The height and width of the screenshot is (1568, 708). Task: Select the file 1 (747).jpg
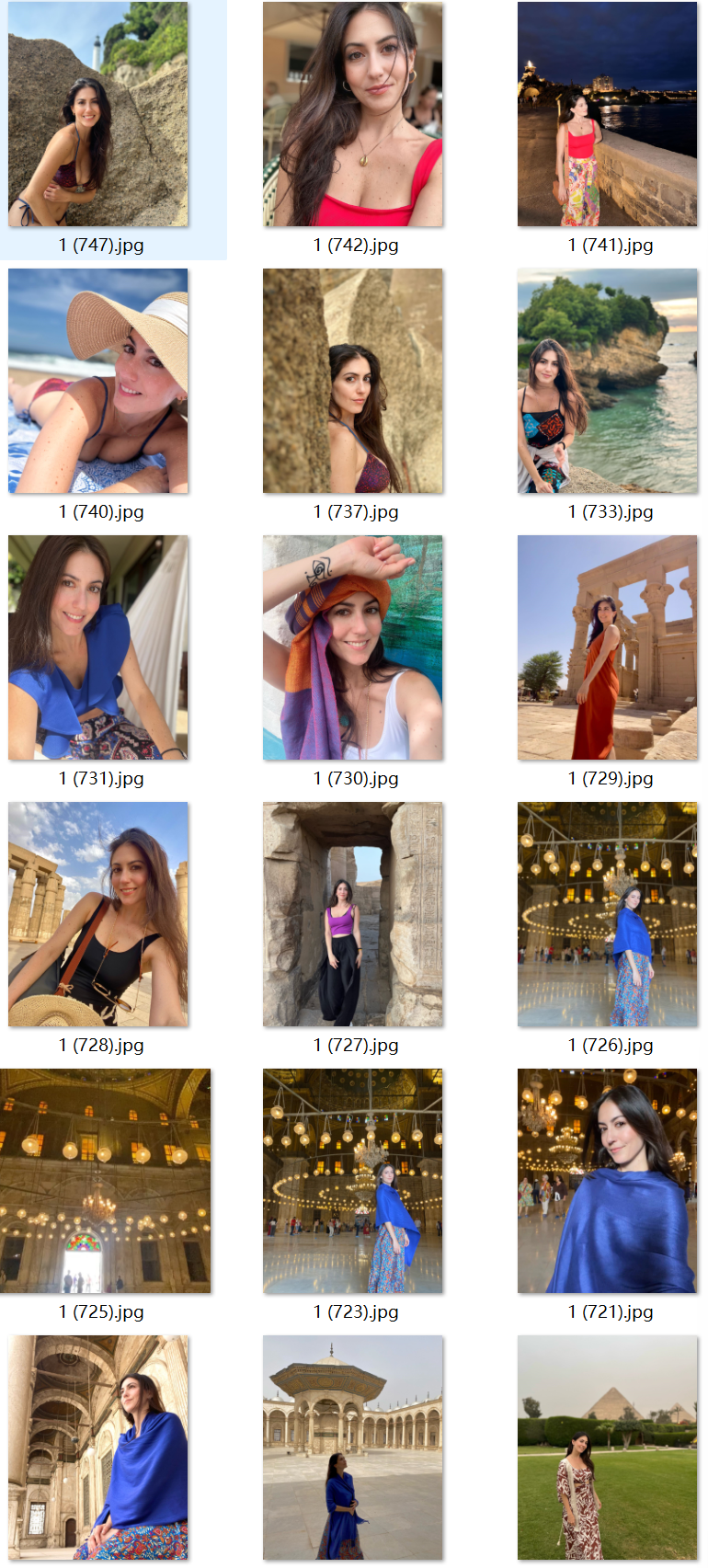(x=98, y=115)
